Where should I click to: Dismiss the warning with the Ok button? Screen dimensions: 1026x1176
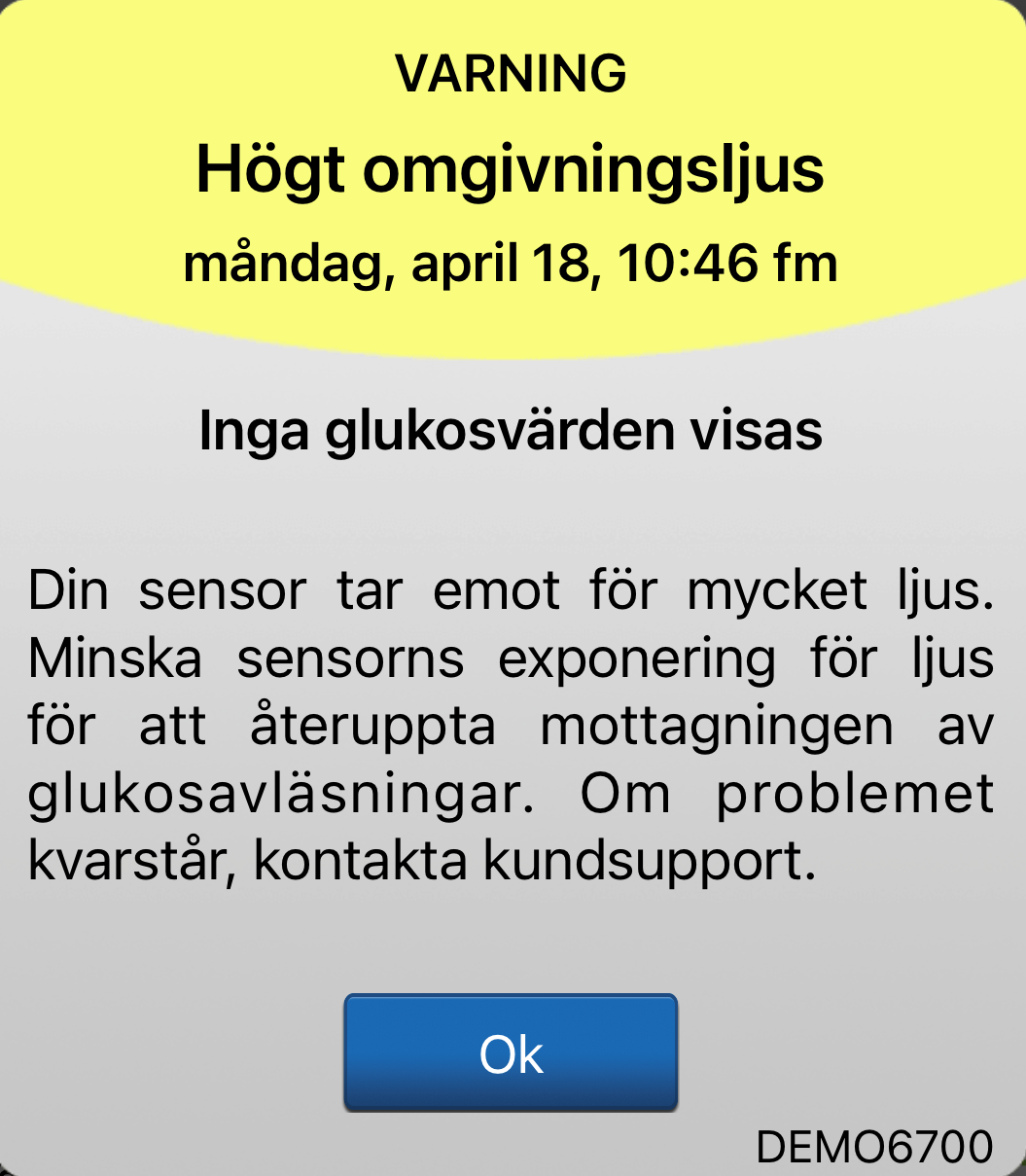[511, 1052]
